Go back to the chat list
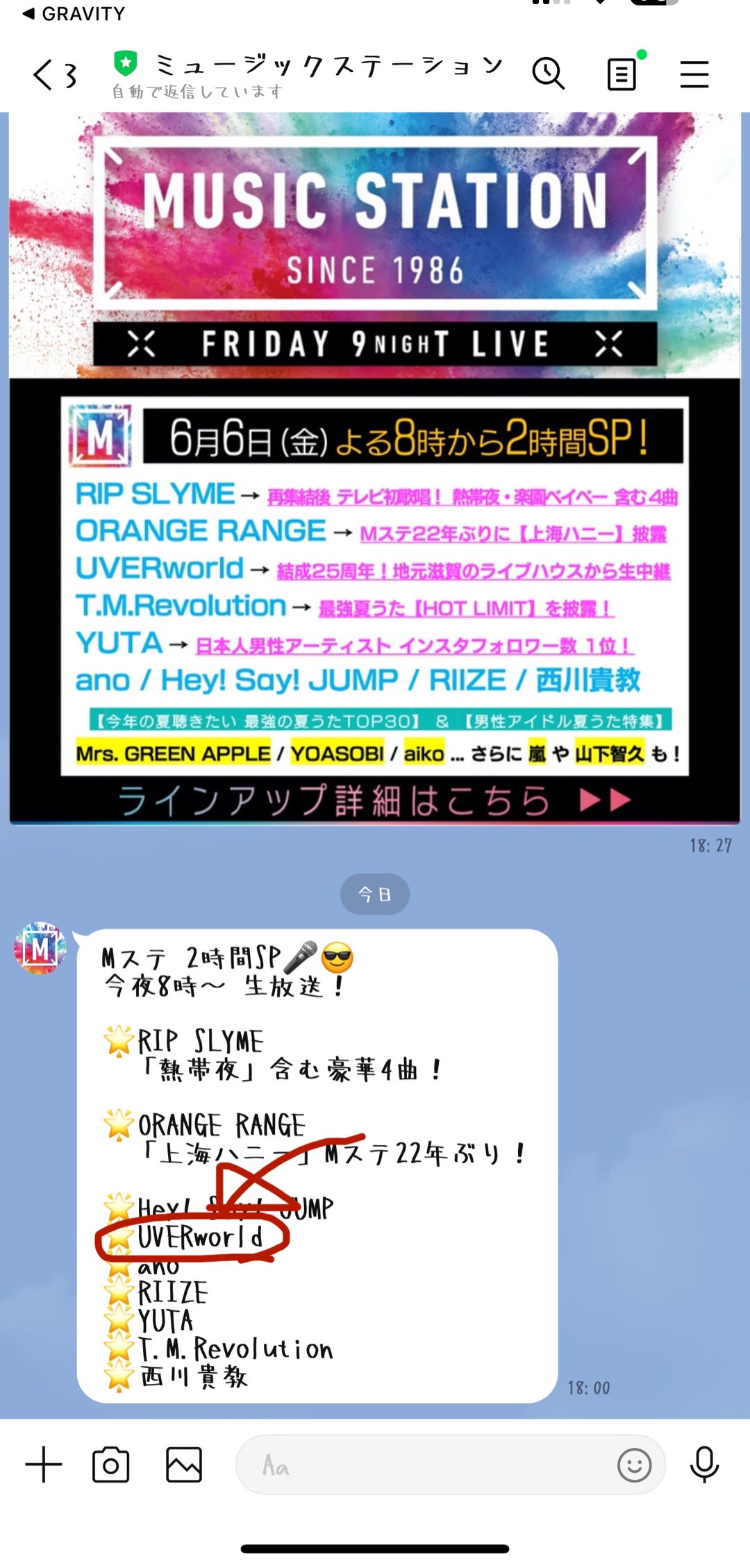Viewport: 750px width, 1568px height. point(43,74)
